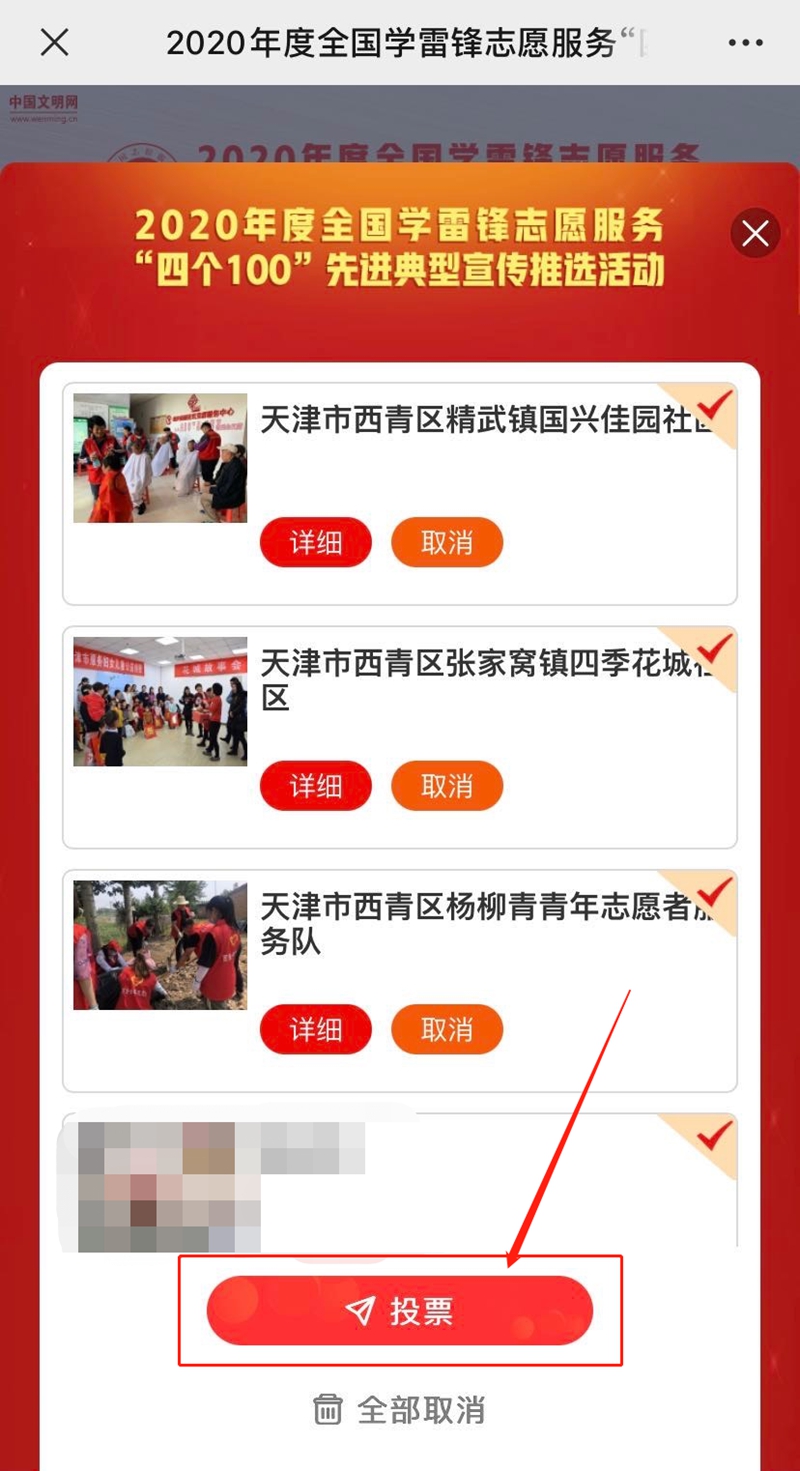Cancel selection of 精武镇国兴佳园社区
This screenshot has height=1471, width=800.
click(x=446, y=543)
